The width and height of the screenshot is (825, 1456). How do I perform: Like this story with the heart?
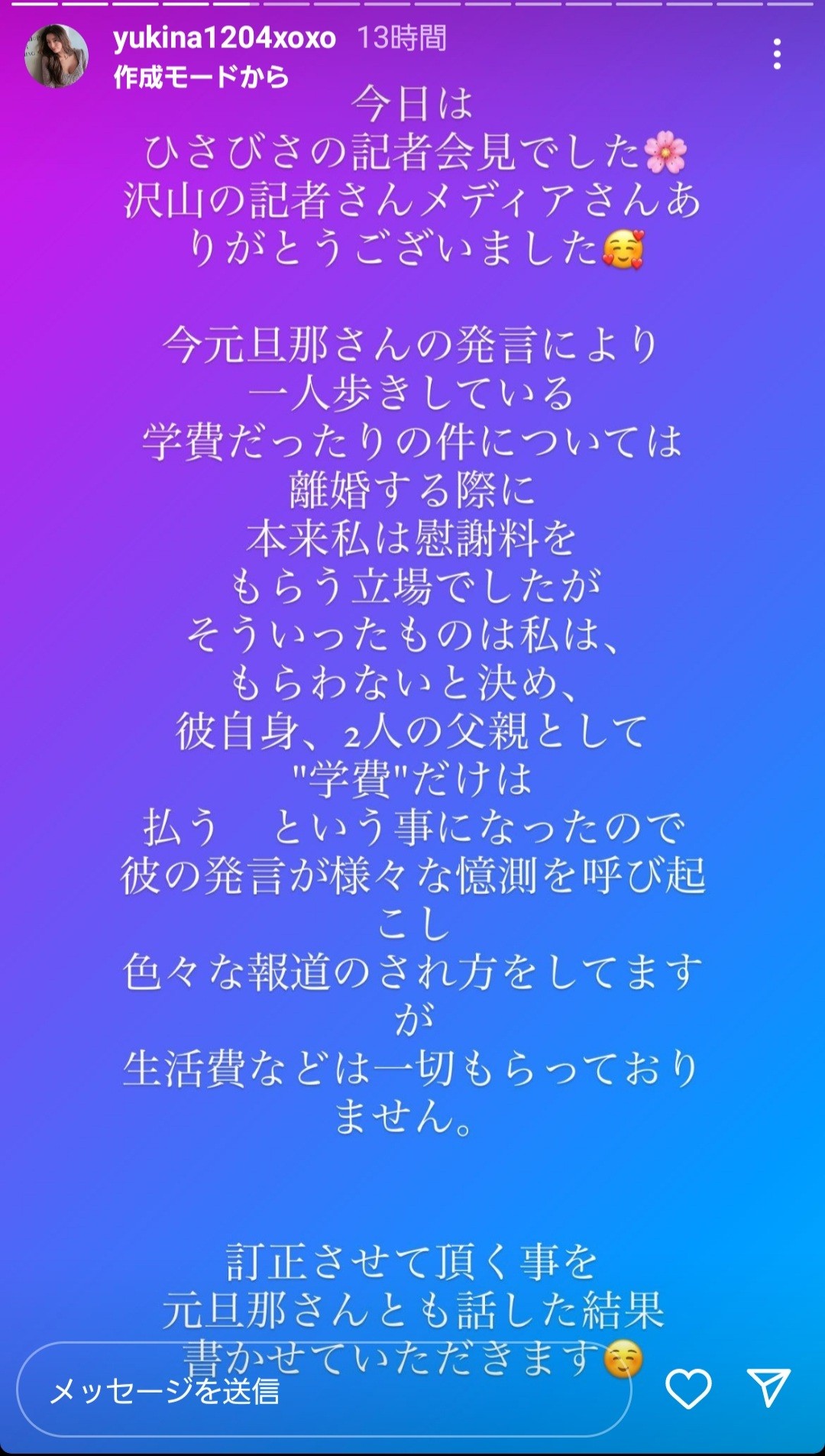[688, 1388]
